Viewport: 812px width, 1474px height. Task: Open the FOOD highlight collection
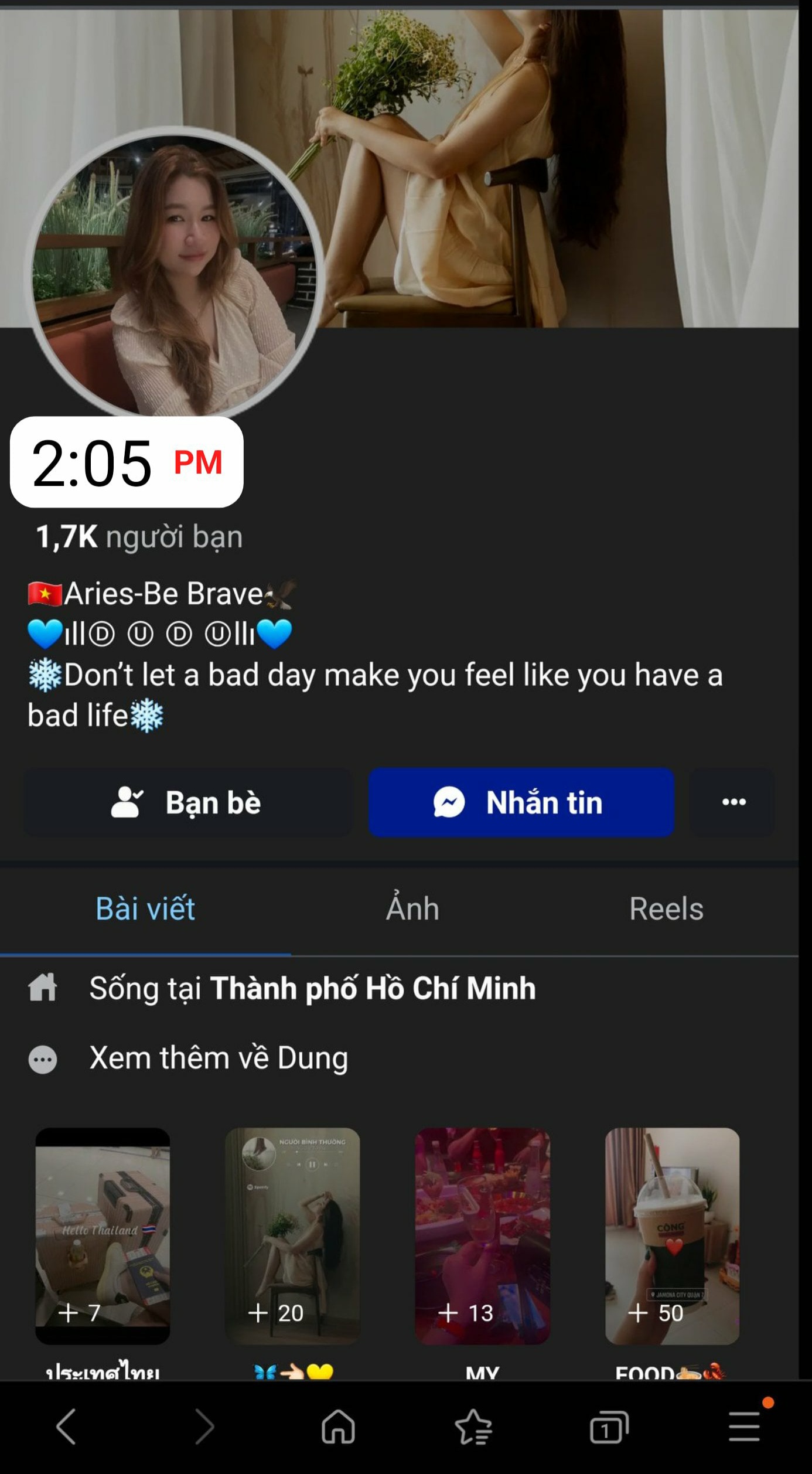[x=672, y=1235]
